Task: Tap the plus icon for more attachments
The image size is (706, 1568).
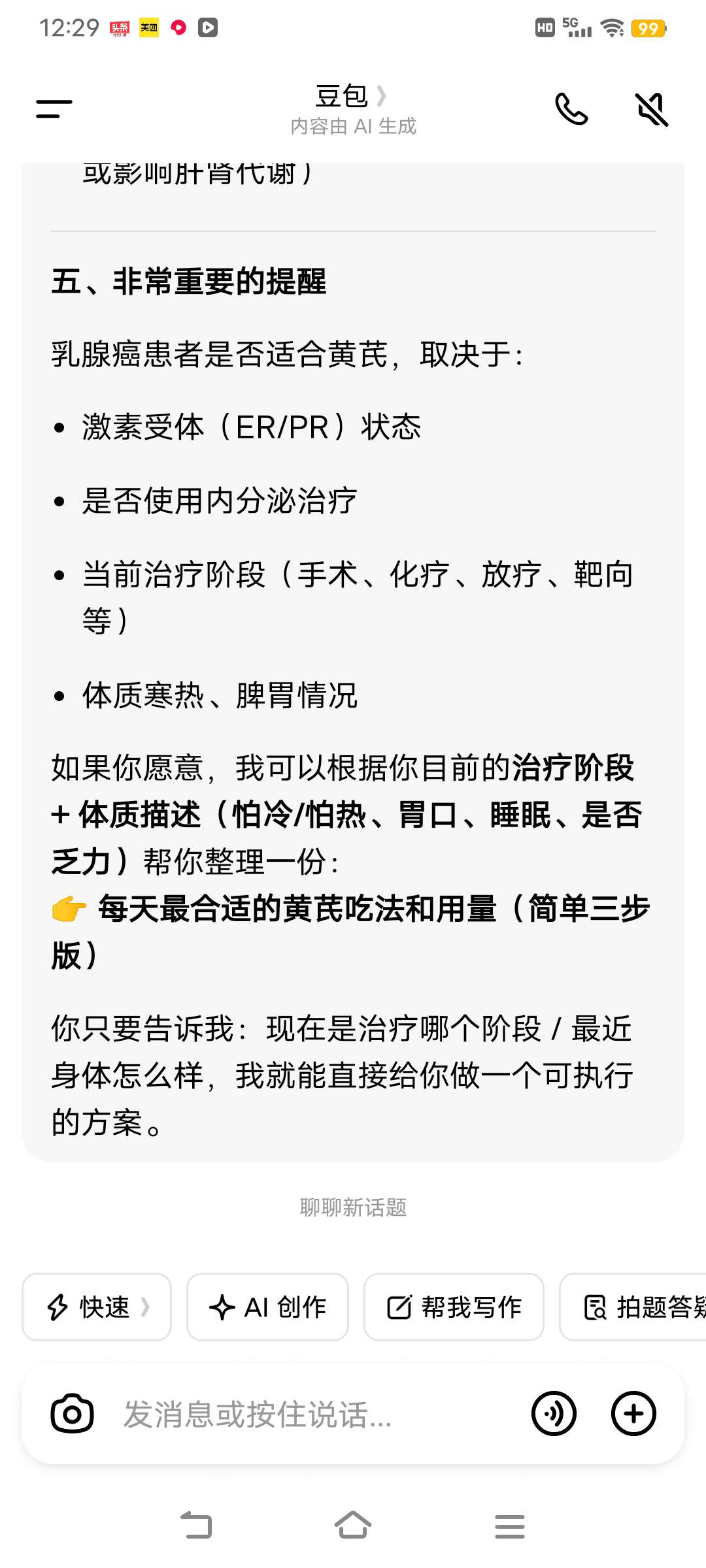Action: (x=633, y=1414)
